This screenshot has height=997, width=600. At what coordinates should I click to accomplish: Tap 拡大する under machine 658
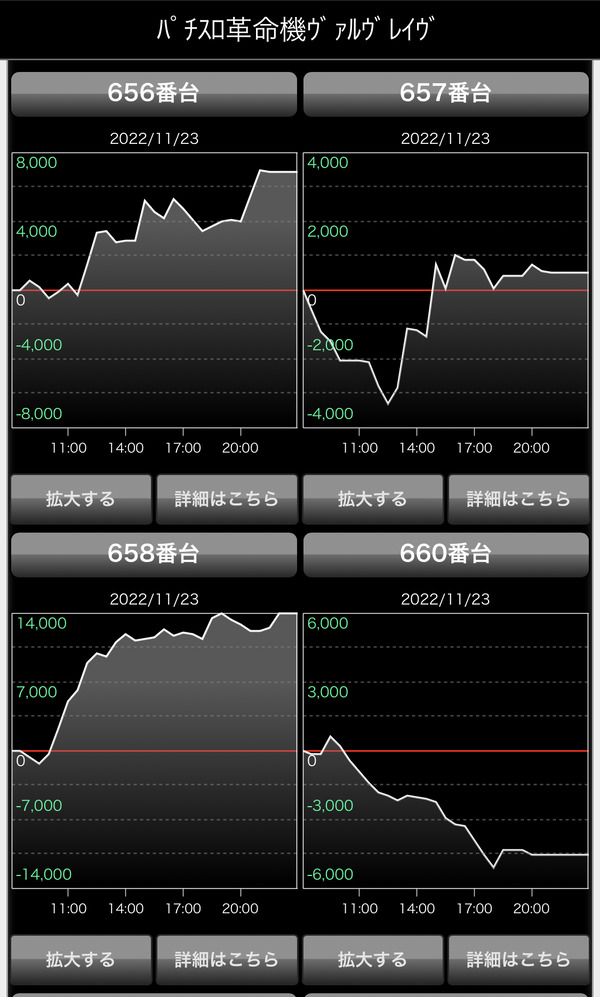81,959
